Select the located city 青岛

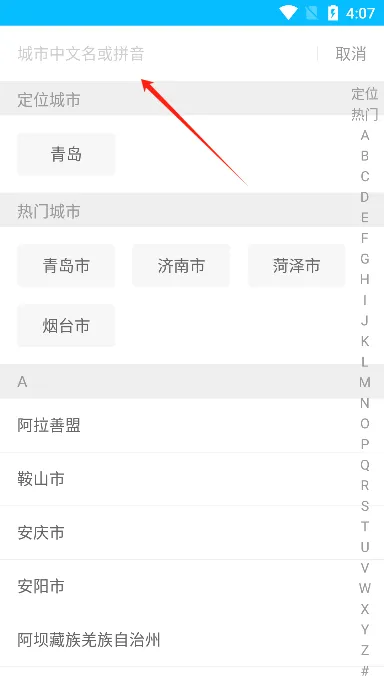[x=66, y=154]
